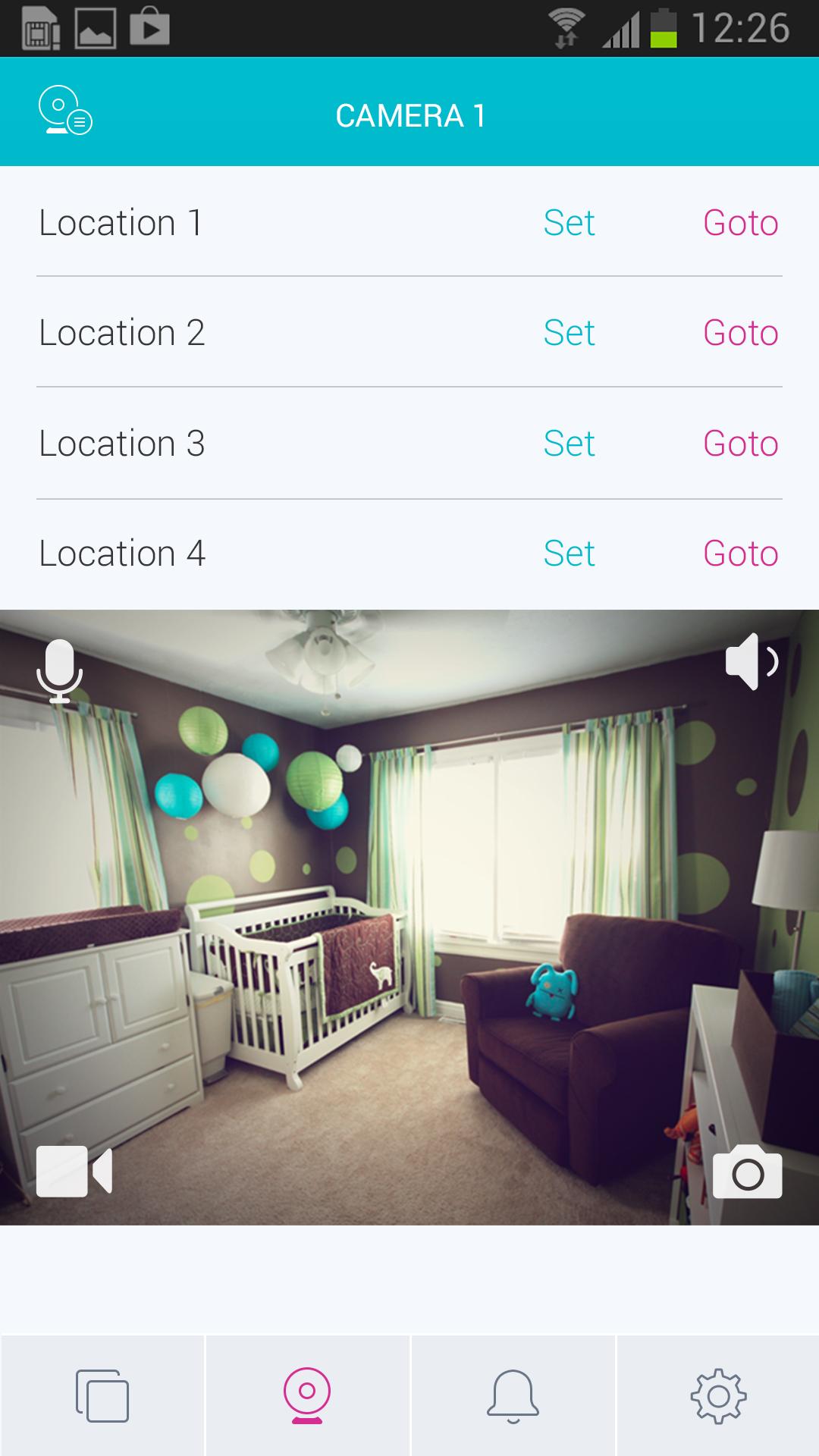Take a snapshot photo
The height and width of the screenshot is (1456, 819).
tap(748, 1172)
